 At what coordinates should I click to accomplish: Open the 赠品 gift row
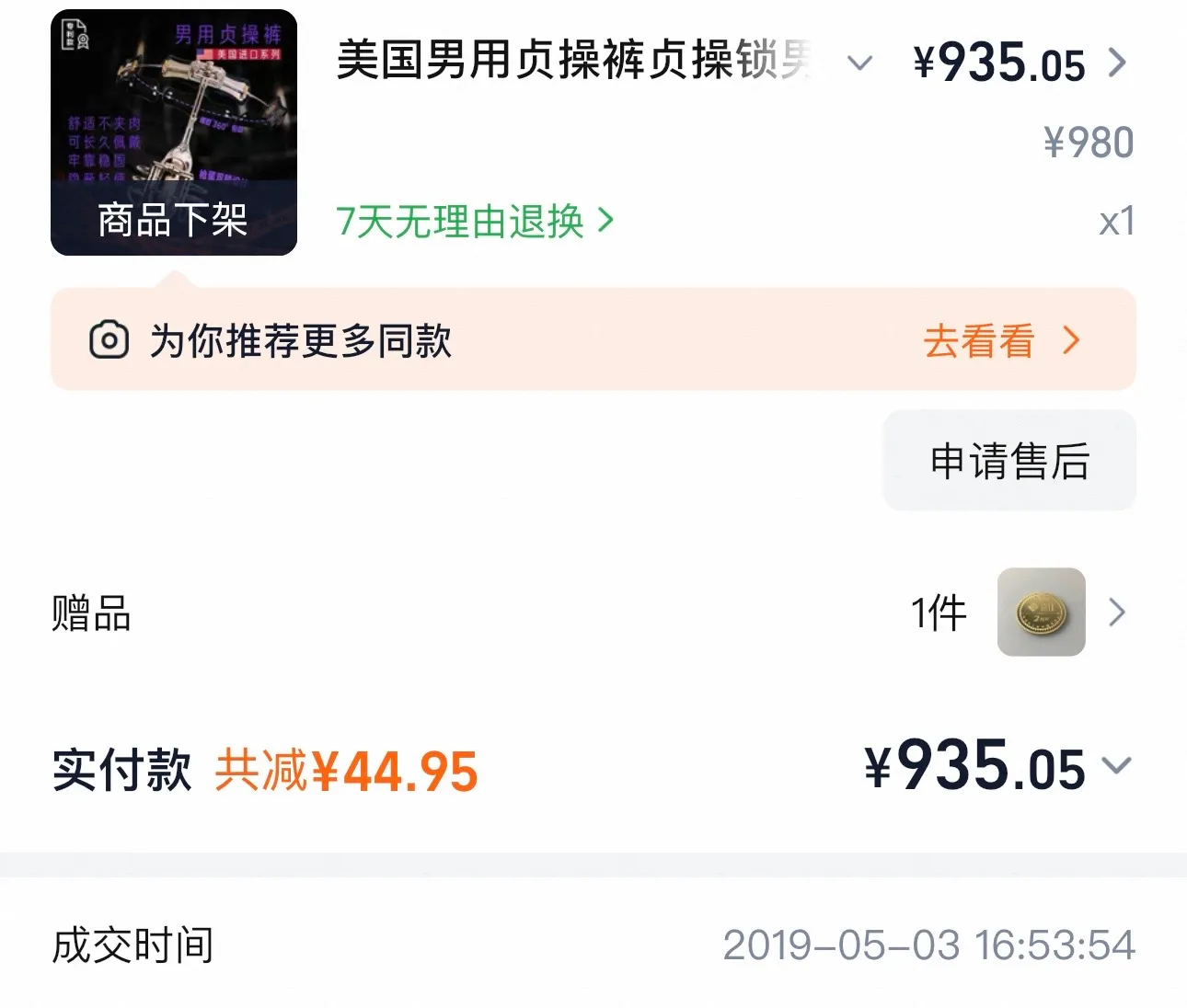[x=1116, y=613]
